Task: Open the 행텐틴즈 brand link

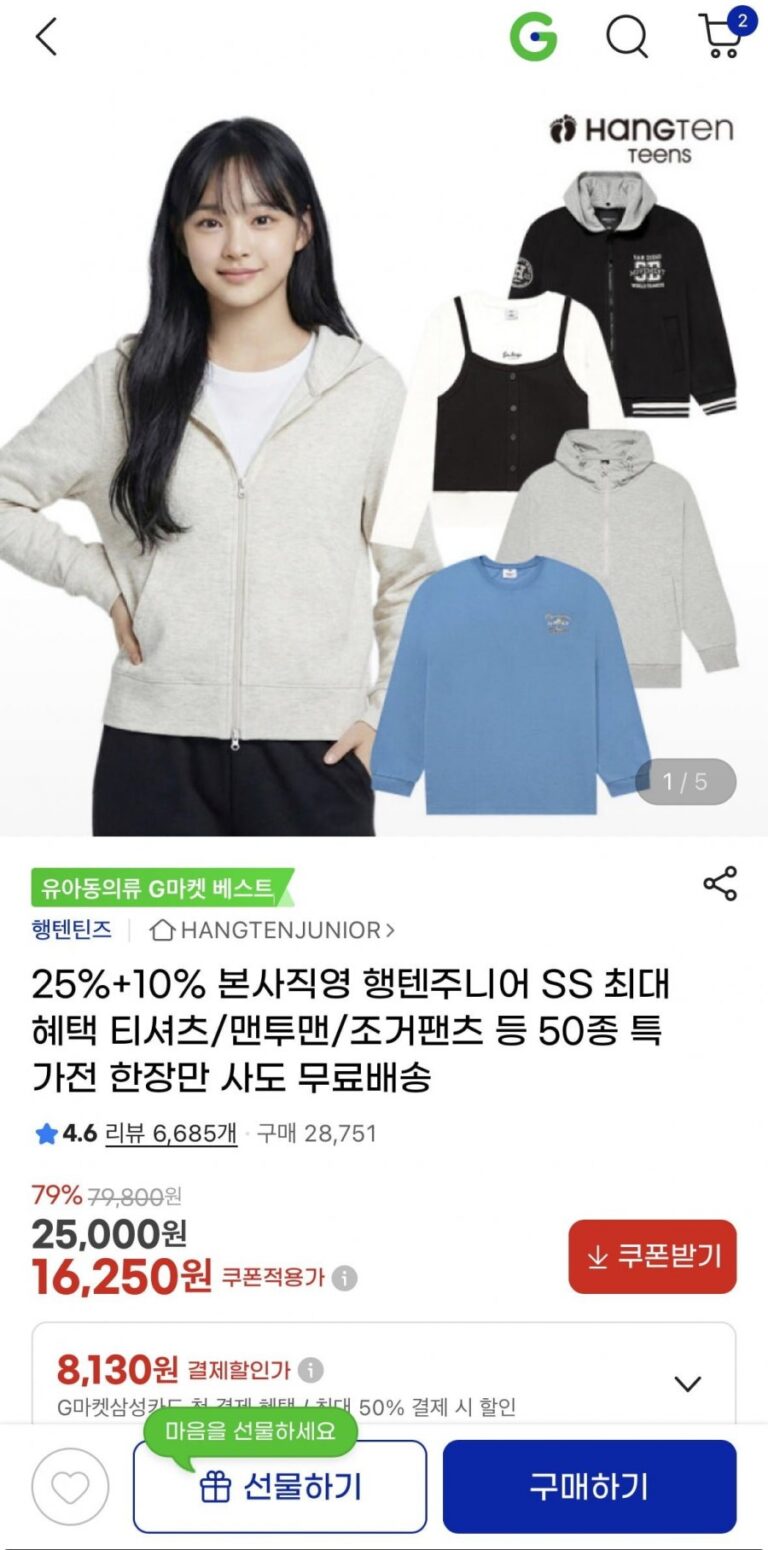Action: (x=72, y=930)
